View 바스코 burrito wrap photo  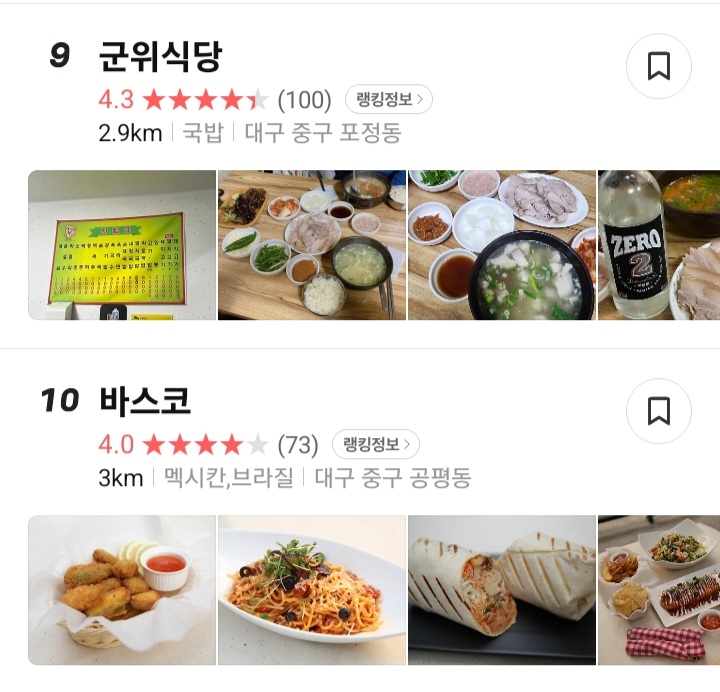tap(502, 590)
